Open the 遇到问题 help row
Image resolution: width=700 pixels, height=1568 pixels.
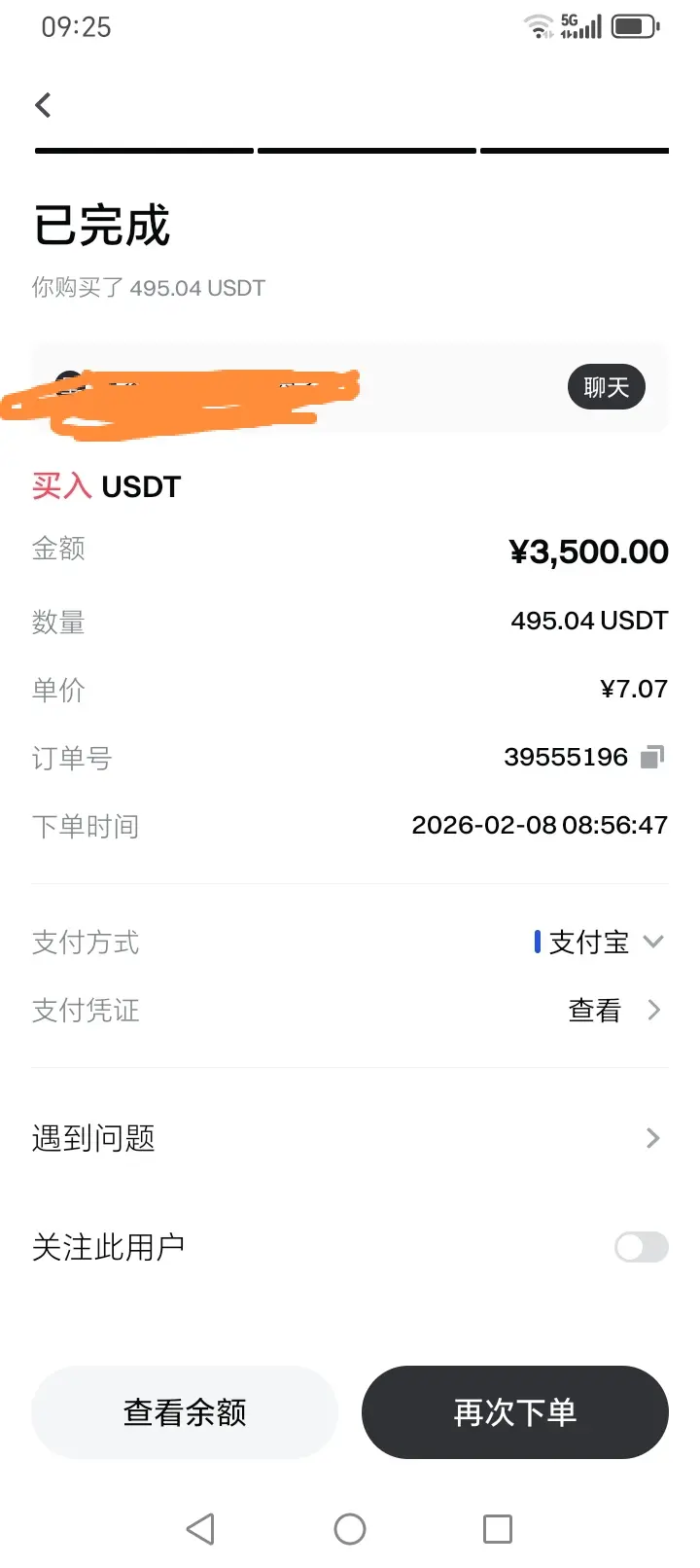click(x=350, y=1138)
